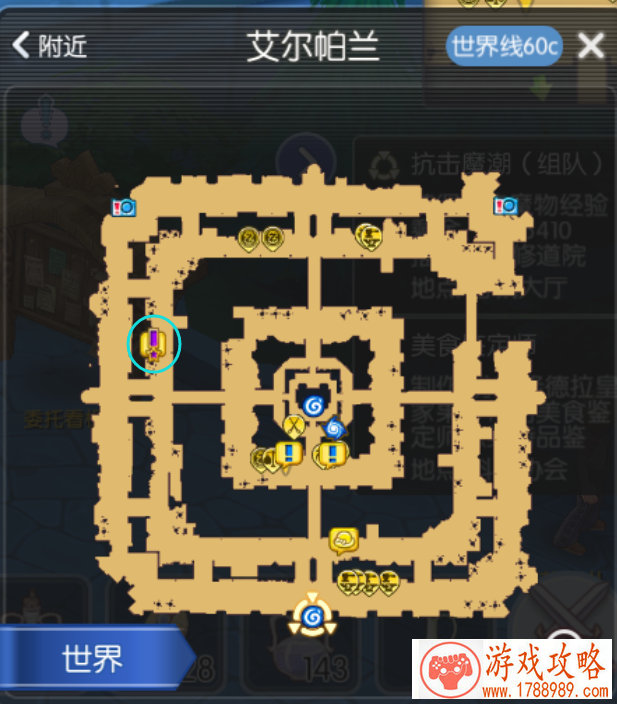This screenshot has width=617, height=704.
Task: Select the top-right camera photo spot
Action: 505,206
